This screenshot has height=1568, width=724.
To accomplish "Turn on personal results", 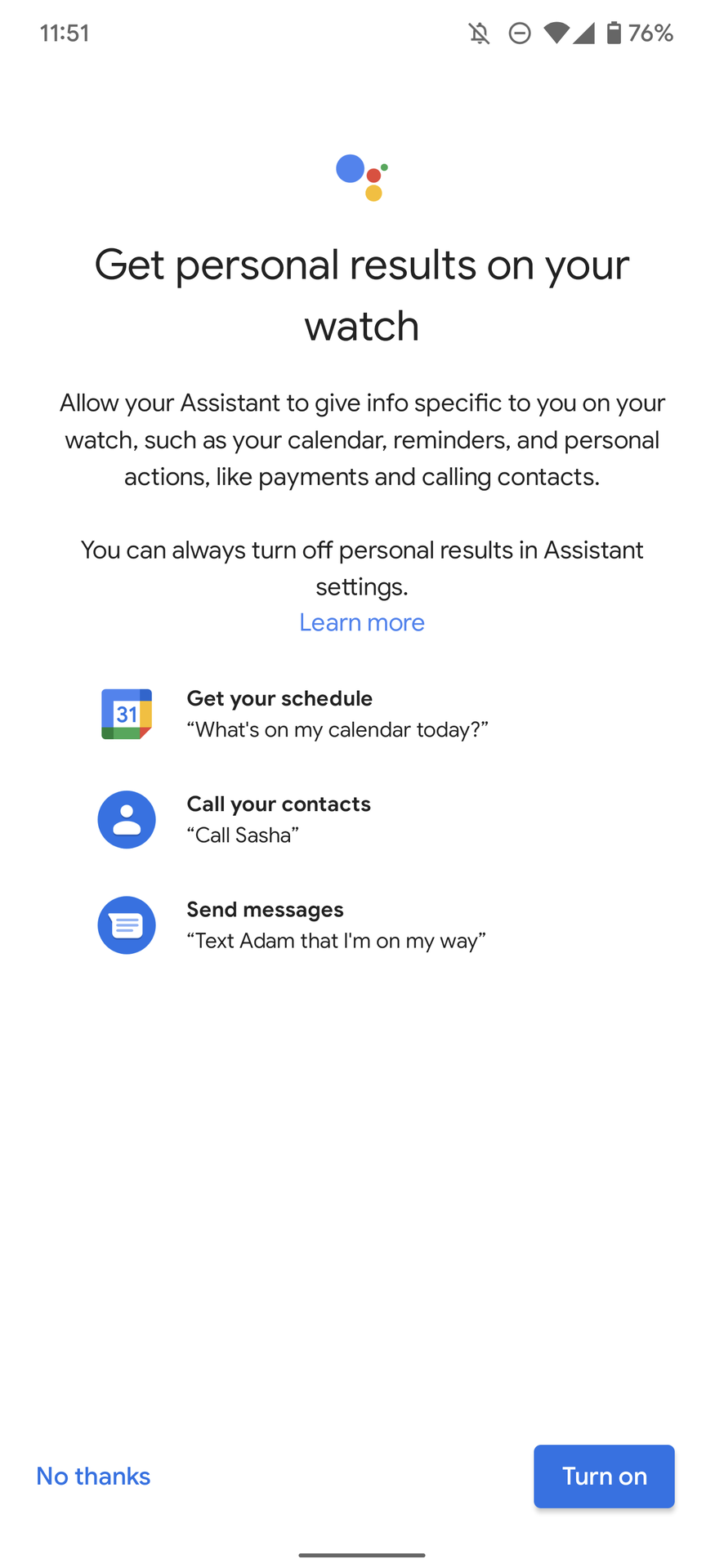I will click(x=603, y=1476).
